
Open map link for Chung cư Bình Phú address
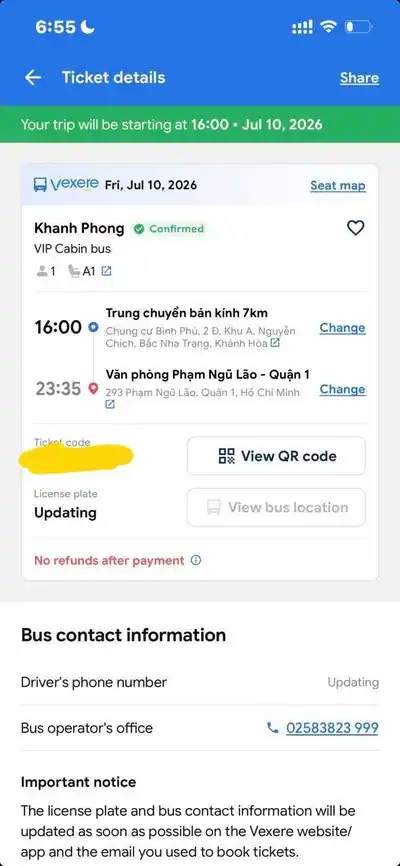275,343
